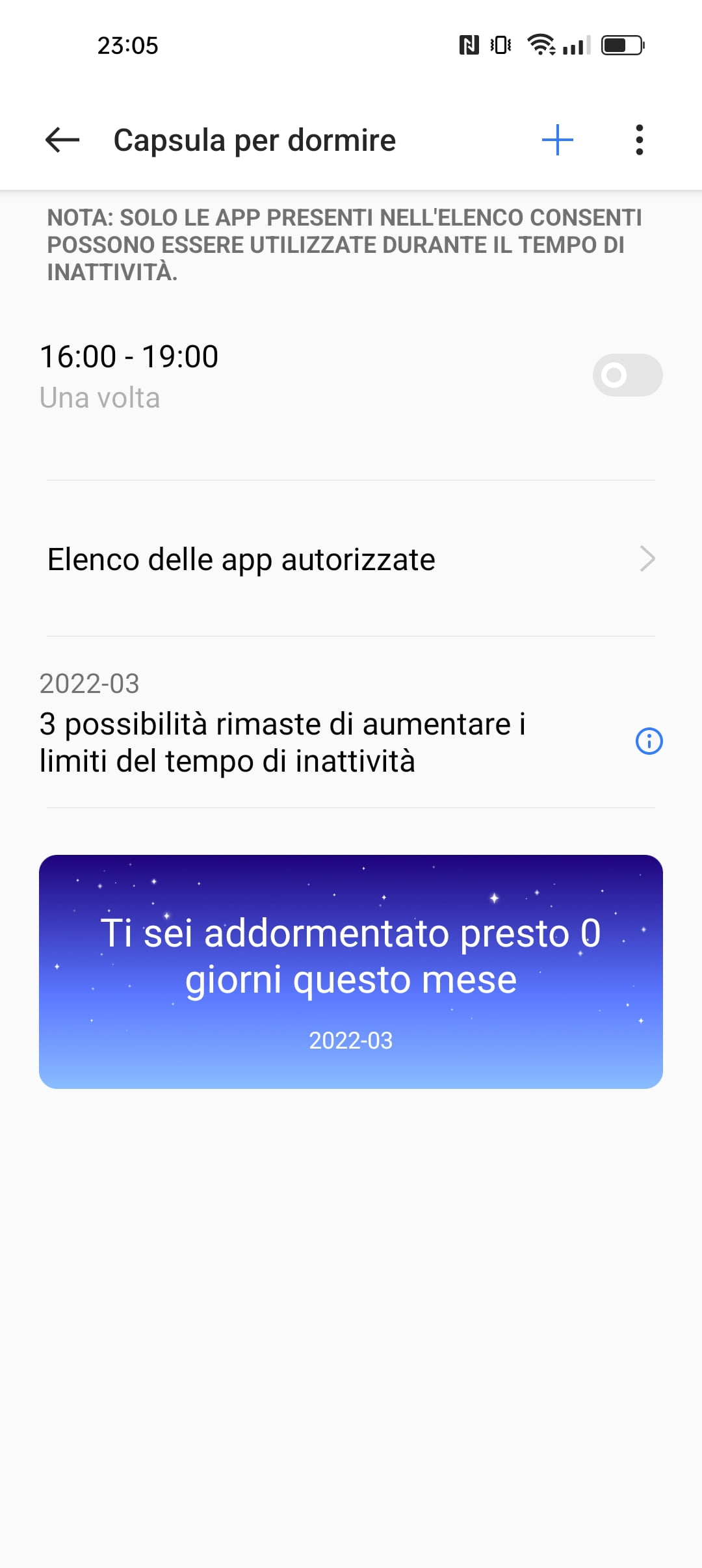Add a new downtime schedule

[558, 140]
